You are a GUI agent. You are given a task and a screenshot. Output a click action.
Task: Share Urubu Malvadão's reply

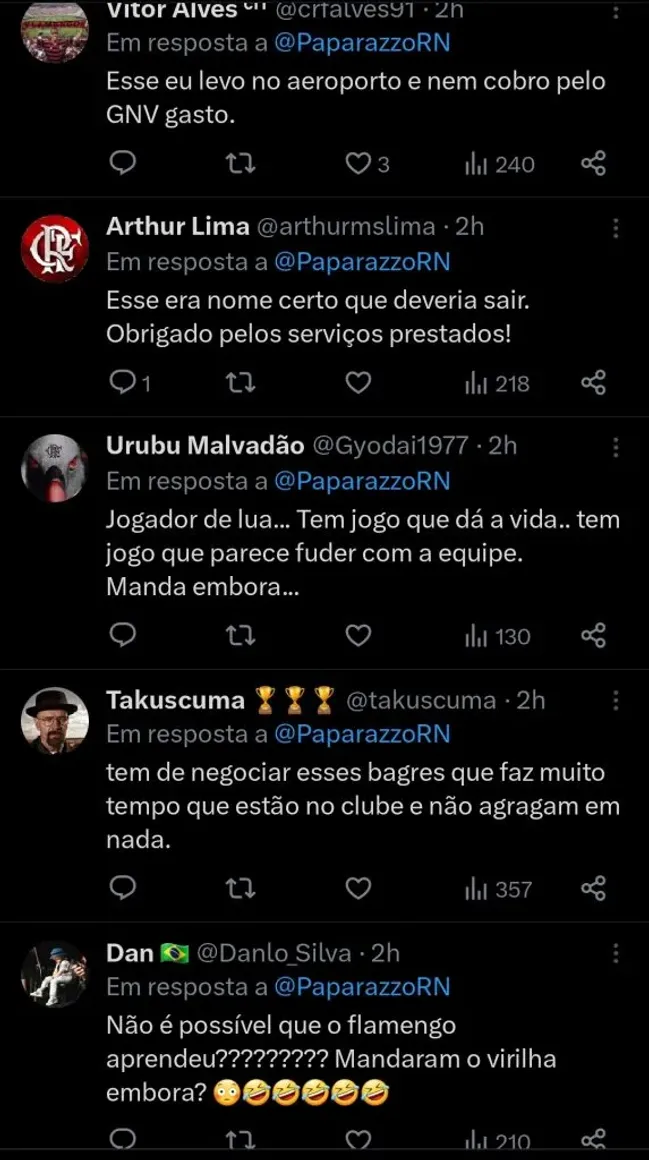[x=593, y=636]
